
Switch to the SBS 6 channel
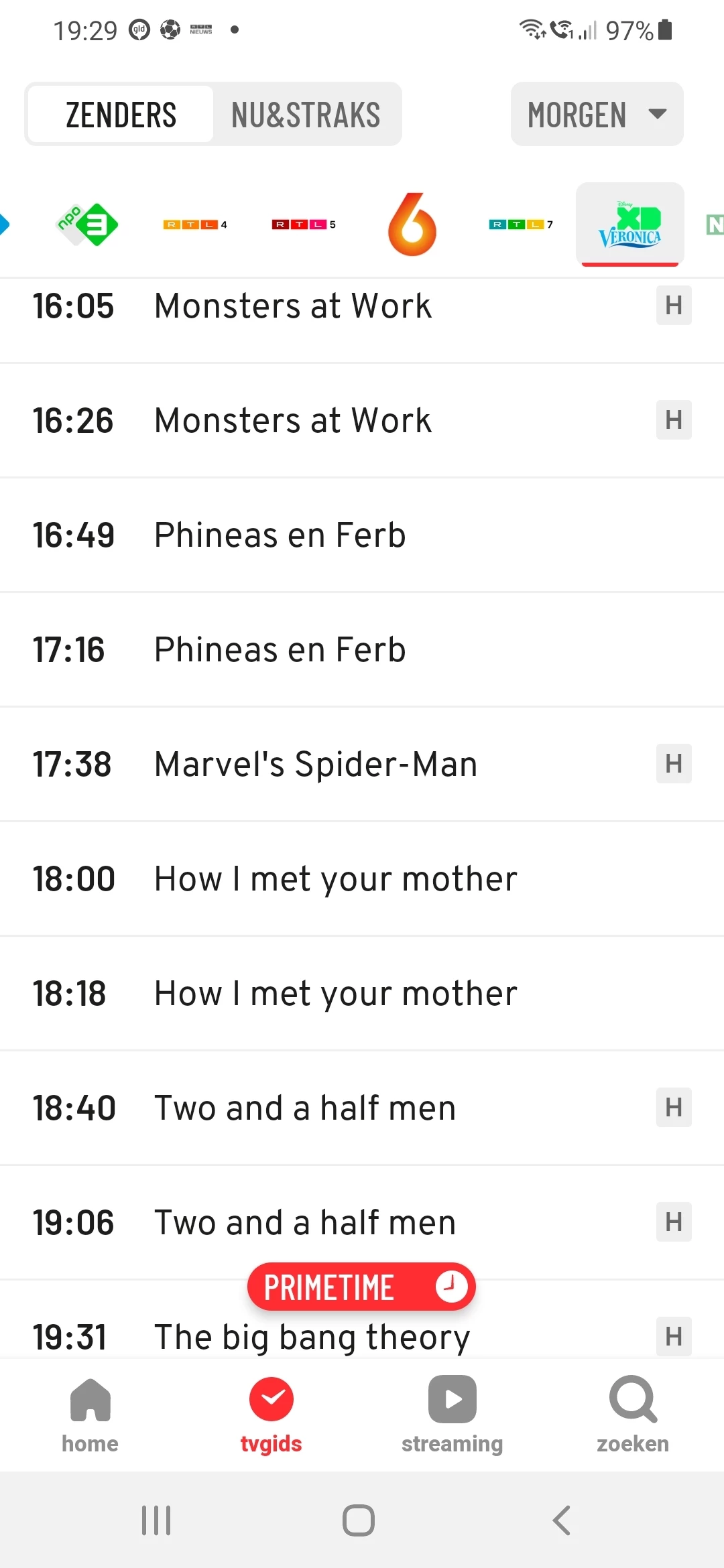(412, 224)
